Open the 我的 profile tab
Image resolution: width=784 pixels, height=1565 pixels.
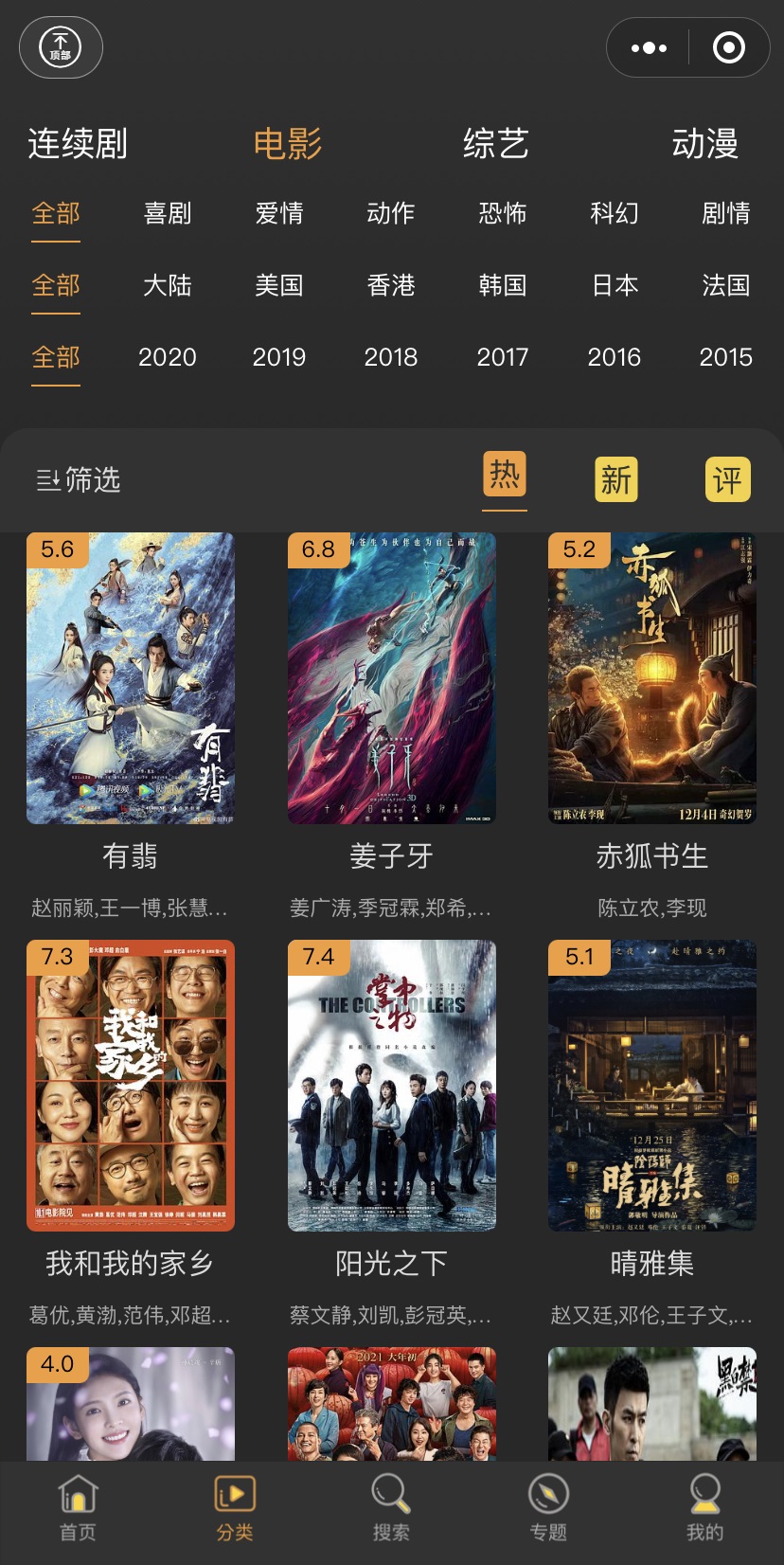point(704,1508)
